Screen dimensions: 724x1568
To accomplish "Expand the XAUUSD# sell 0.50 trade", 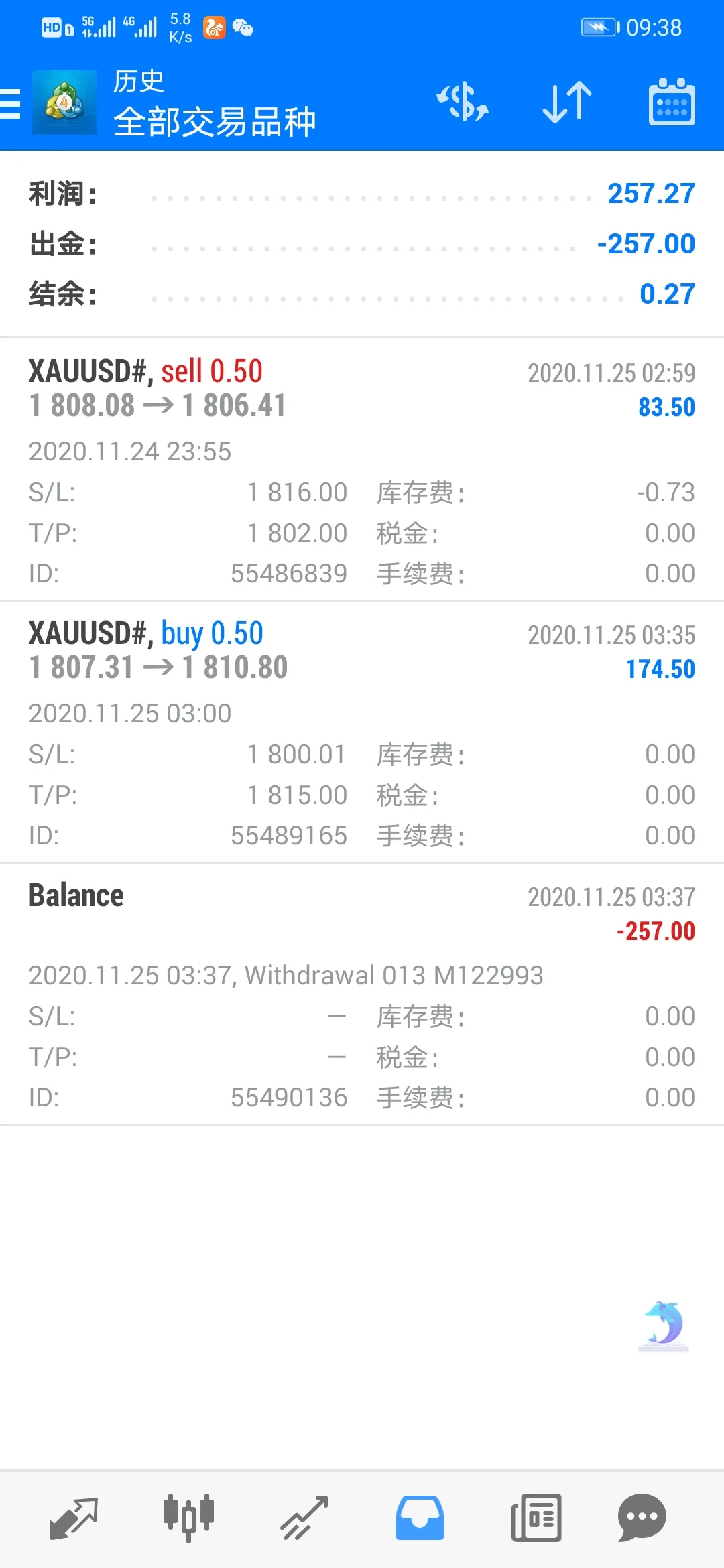I will pyautogui.click(x=362, y=469).
